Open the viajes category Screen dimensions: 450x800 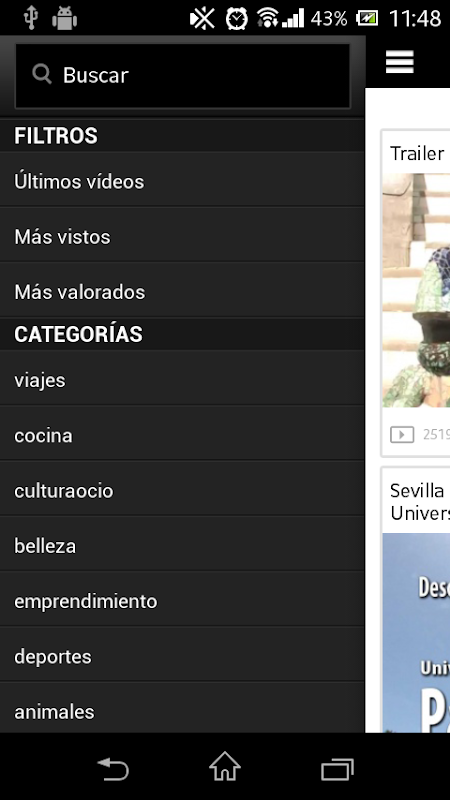[182, 380]
